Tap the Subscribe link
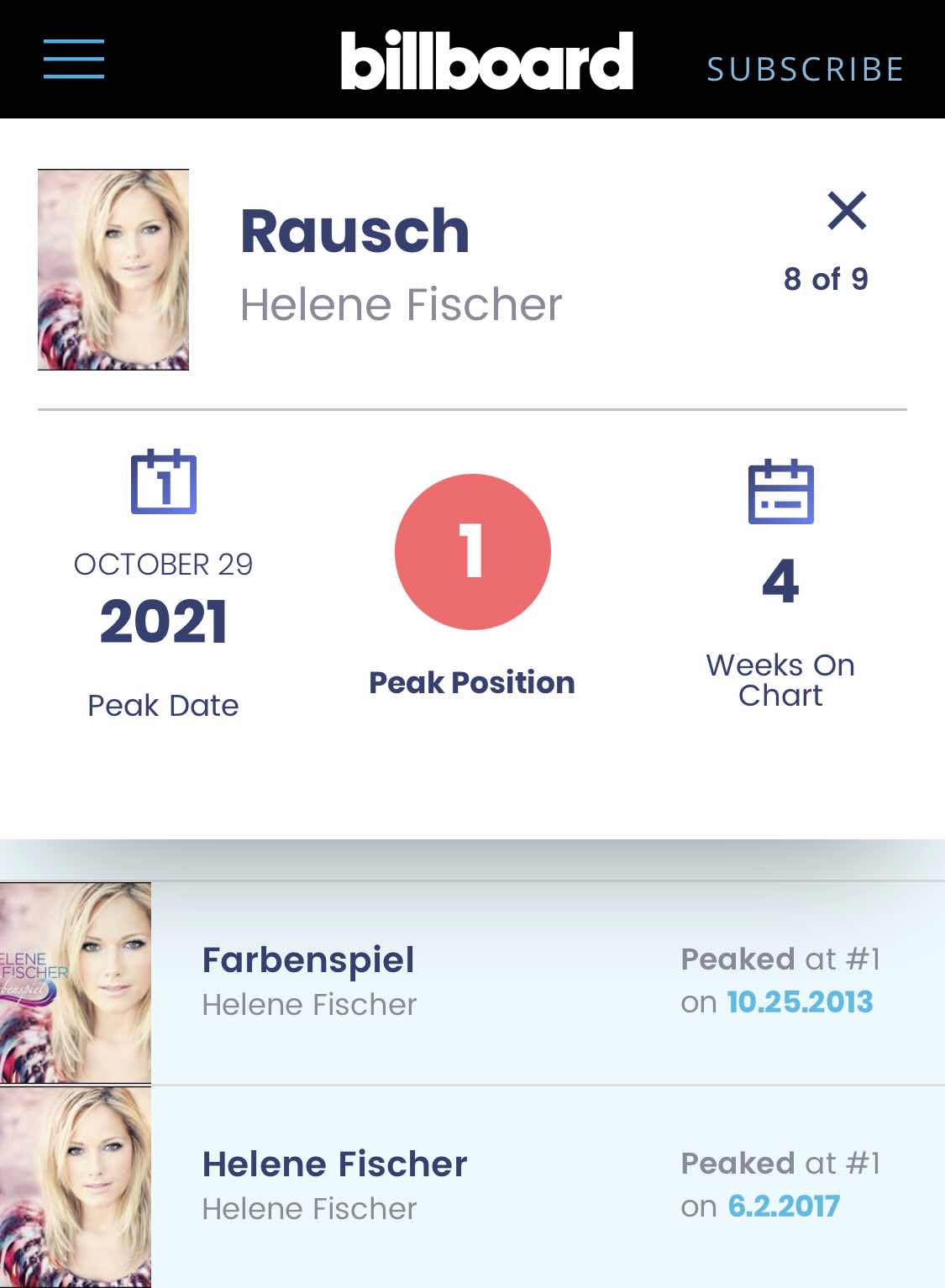This screenshot has height=1288, width=945. (x=805, y=69)
